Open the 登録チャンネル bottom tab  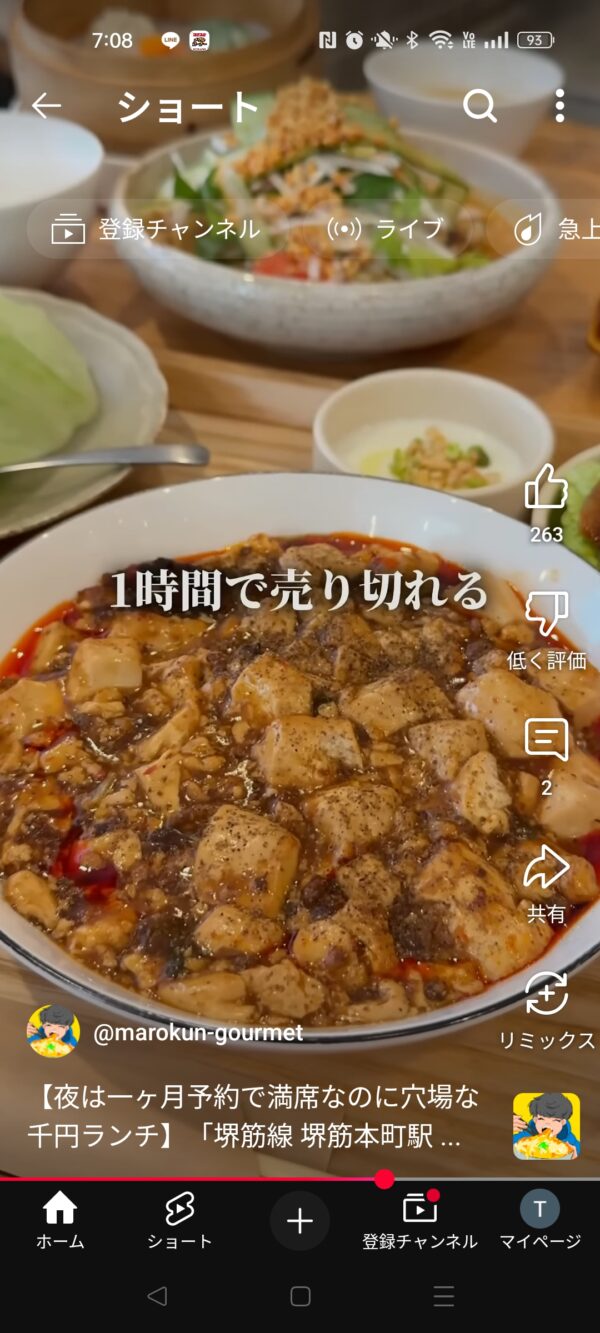click(420, 1220)
